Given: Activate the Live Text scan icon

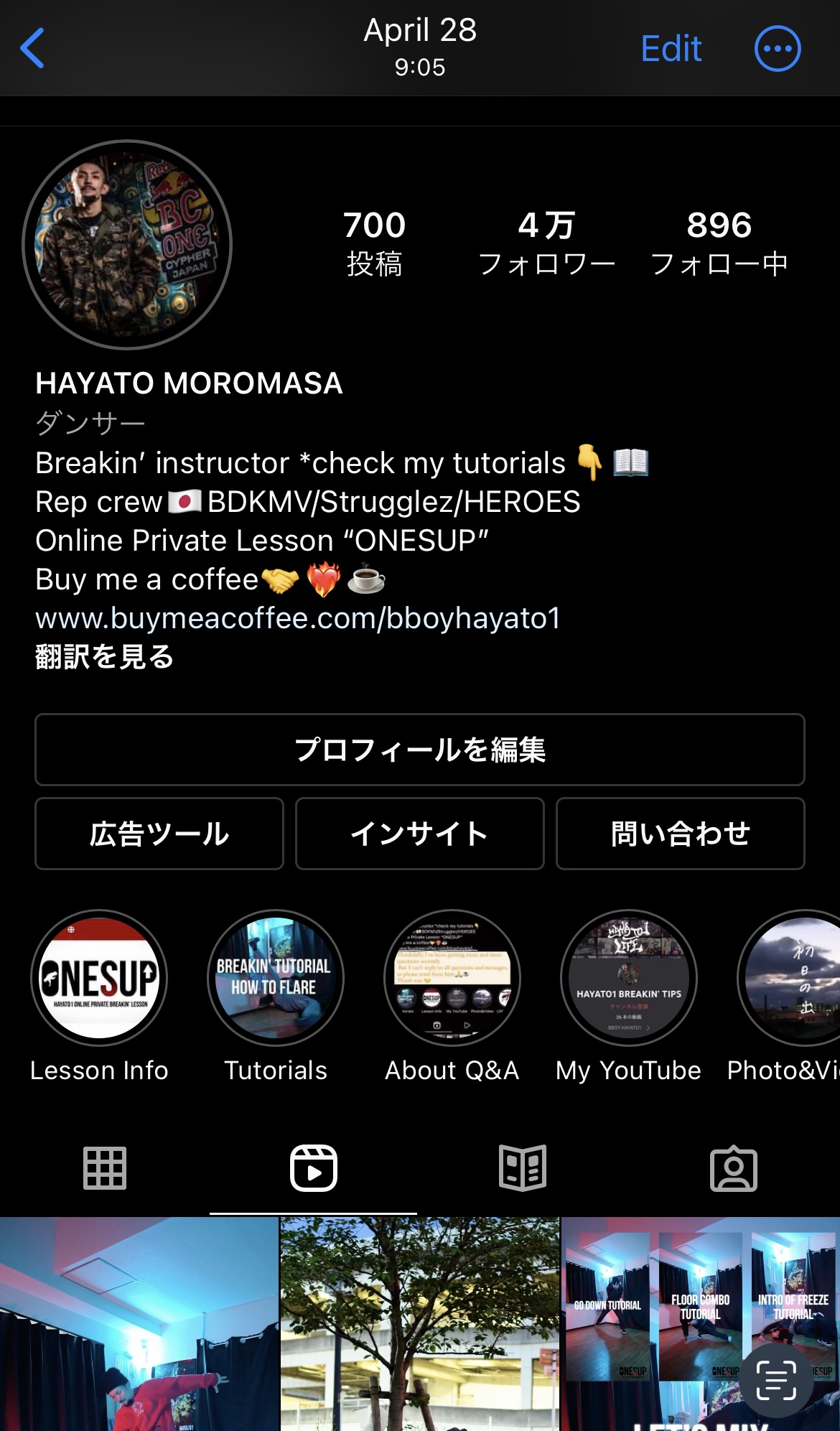Looking at the screenshot, I should pyautogui.click(x=777, y=1380).
